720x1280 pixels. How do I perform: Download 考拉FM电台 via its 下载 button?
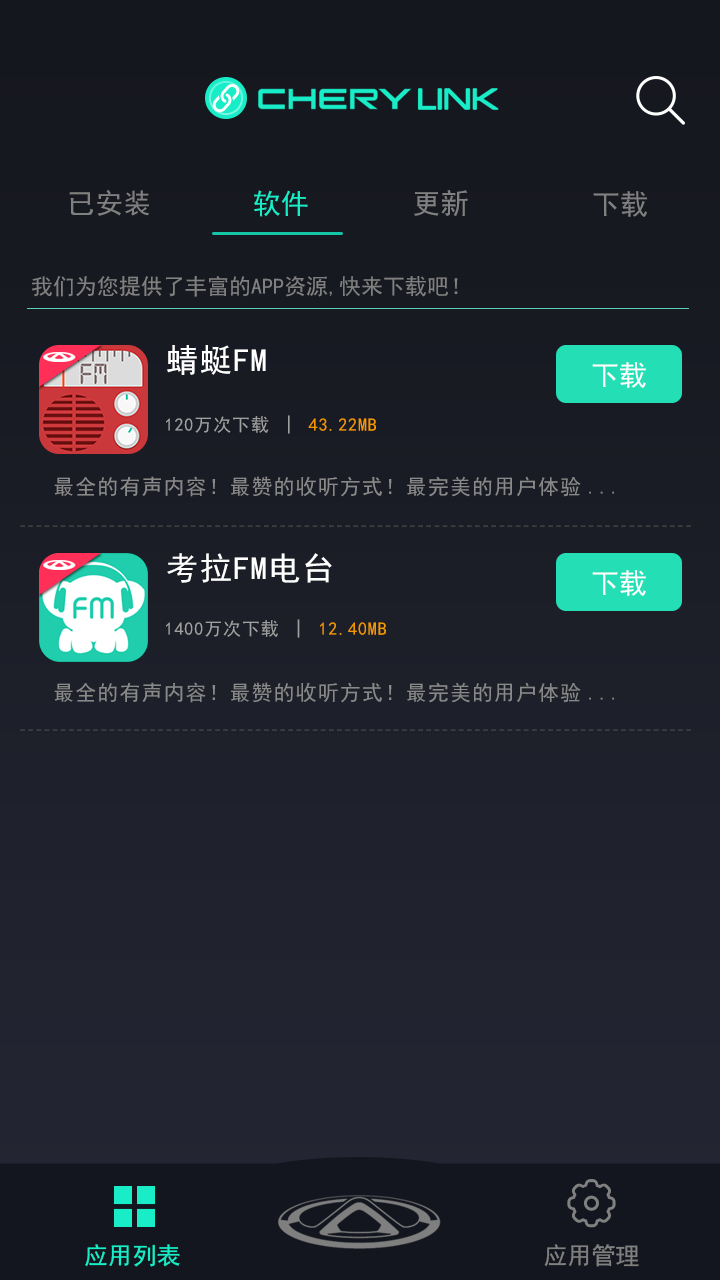618,581
